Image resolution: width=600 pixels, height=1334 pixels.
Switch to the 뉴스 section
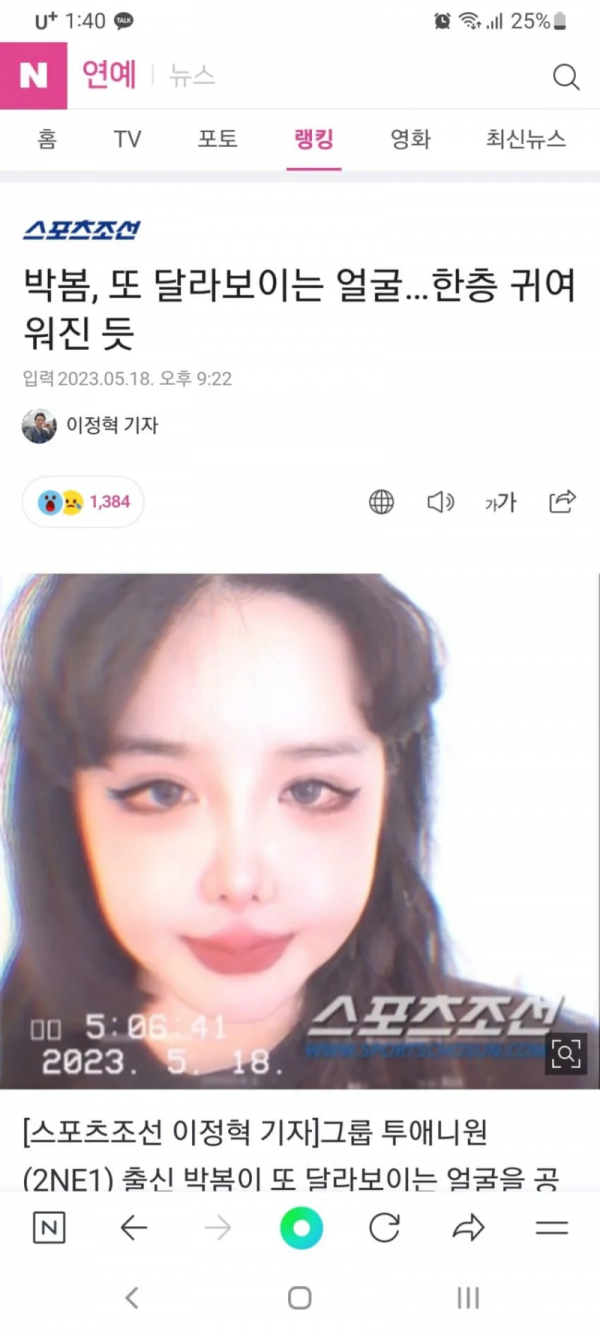[192, 77]
